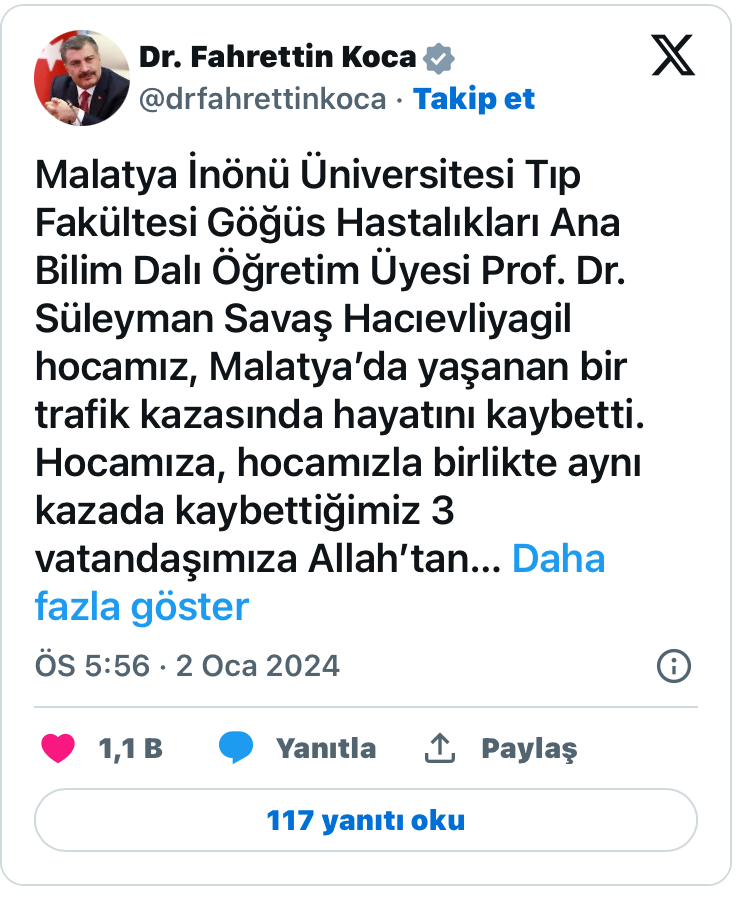Open the tweet info icon
The width and height of the screenshot is (739, 904).
point(673,666)
